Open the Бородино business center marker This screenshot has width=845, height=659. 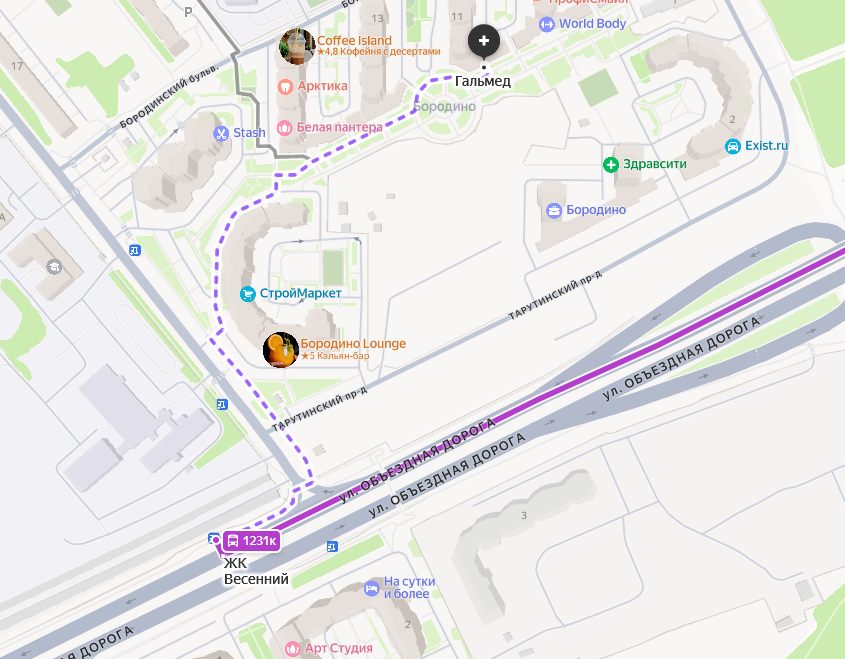(554, 210)
